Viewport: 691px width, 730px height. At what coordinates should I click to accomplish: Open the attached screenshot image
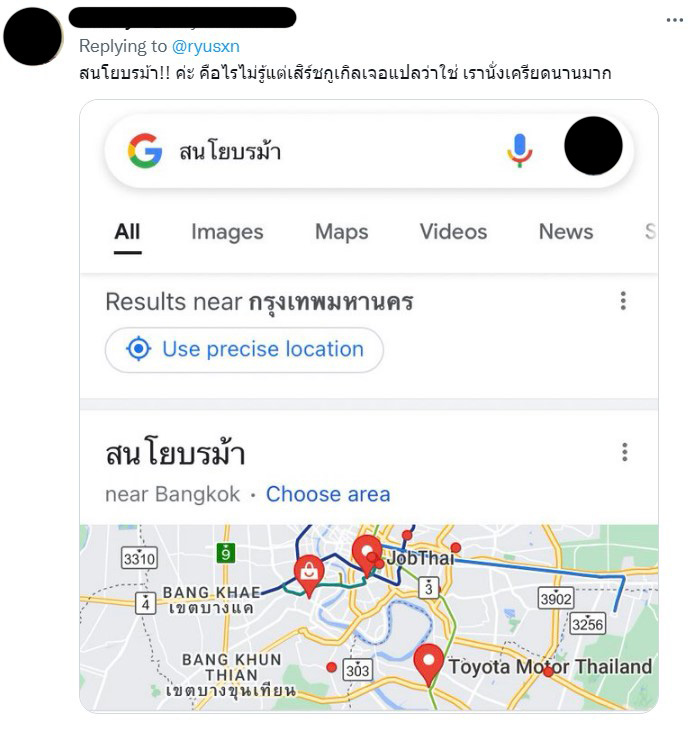coord(368,405)
